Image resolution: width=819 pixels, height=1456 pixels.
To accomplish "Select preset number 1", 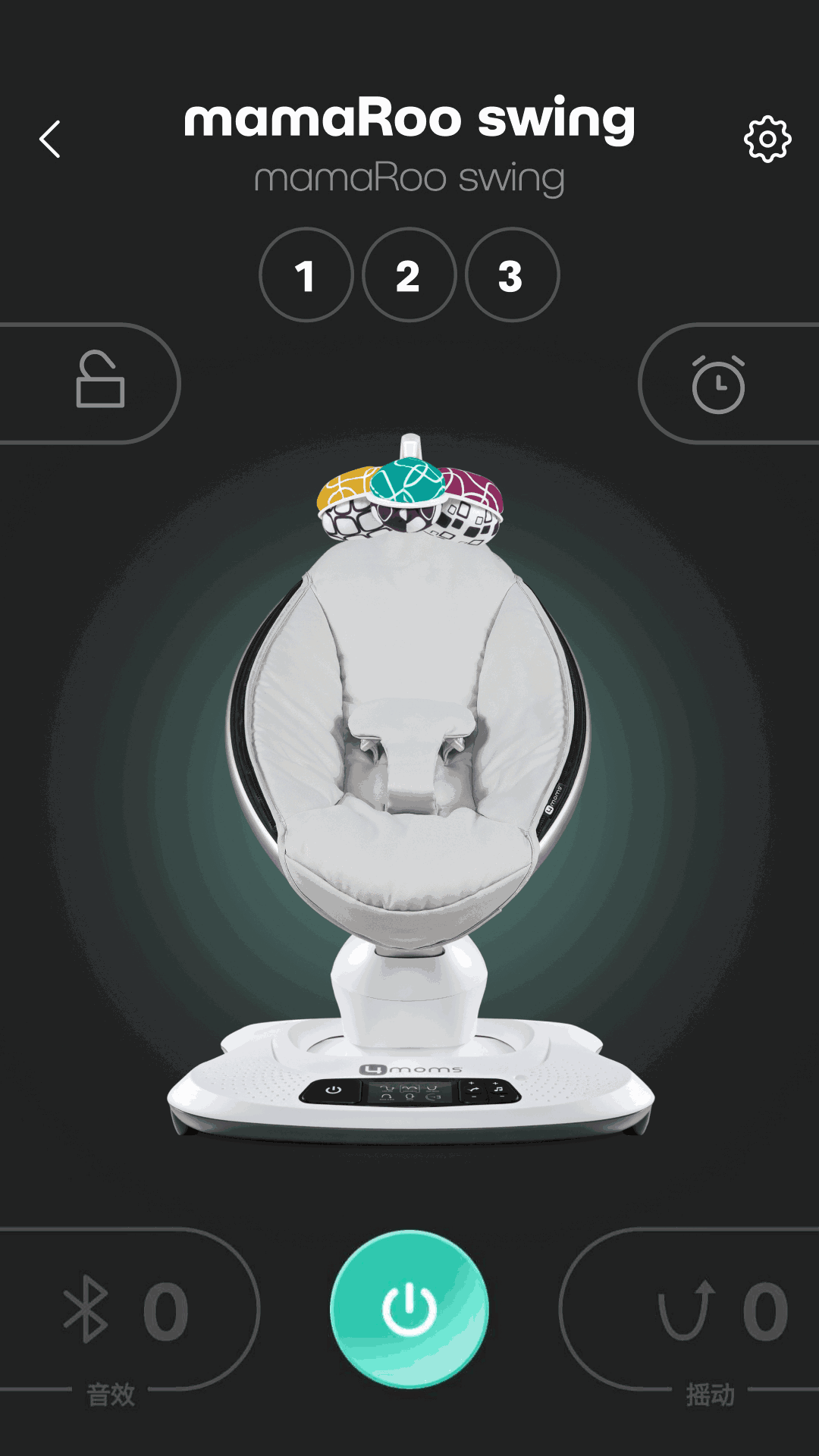I will [x=306, y=275].
